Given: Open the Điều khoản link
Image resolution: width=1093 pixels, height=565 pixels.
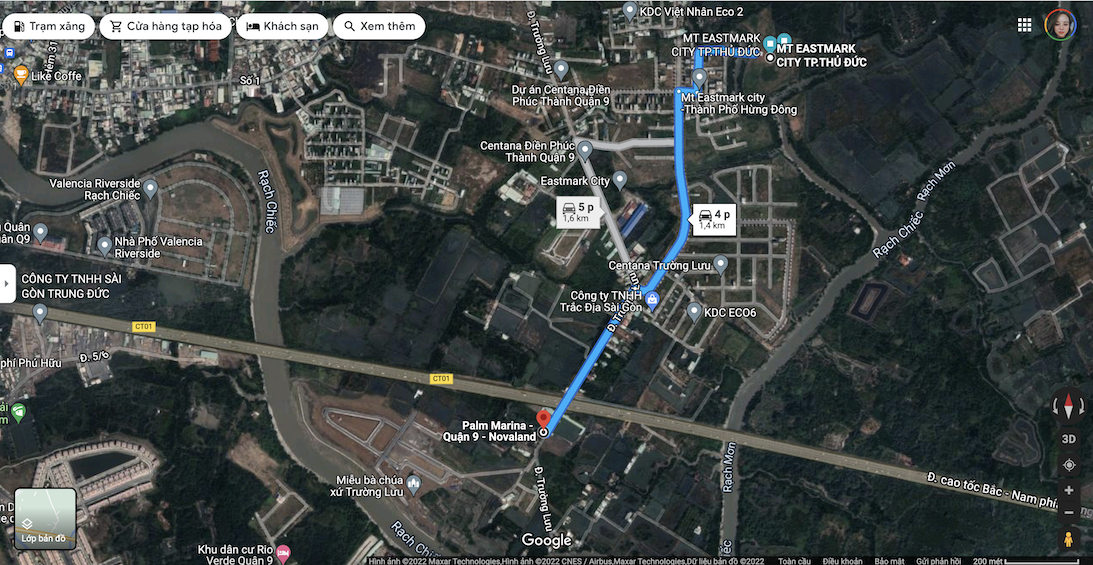Looking at the screenshot, I should (842, 561).
